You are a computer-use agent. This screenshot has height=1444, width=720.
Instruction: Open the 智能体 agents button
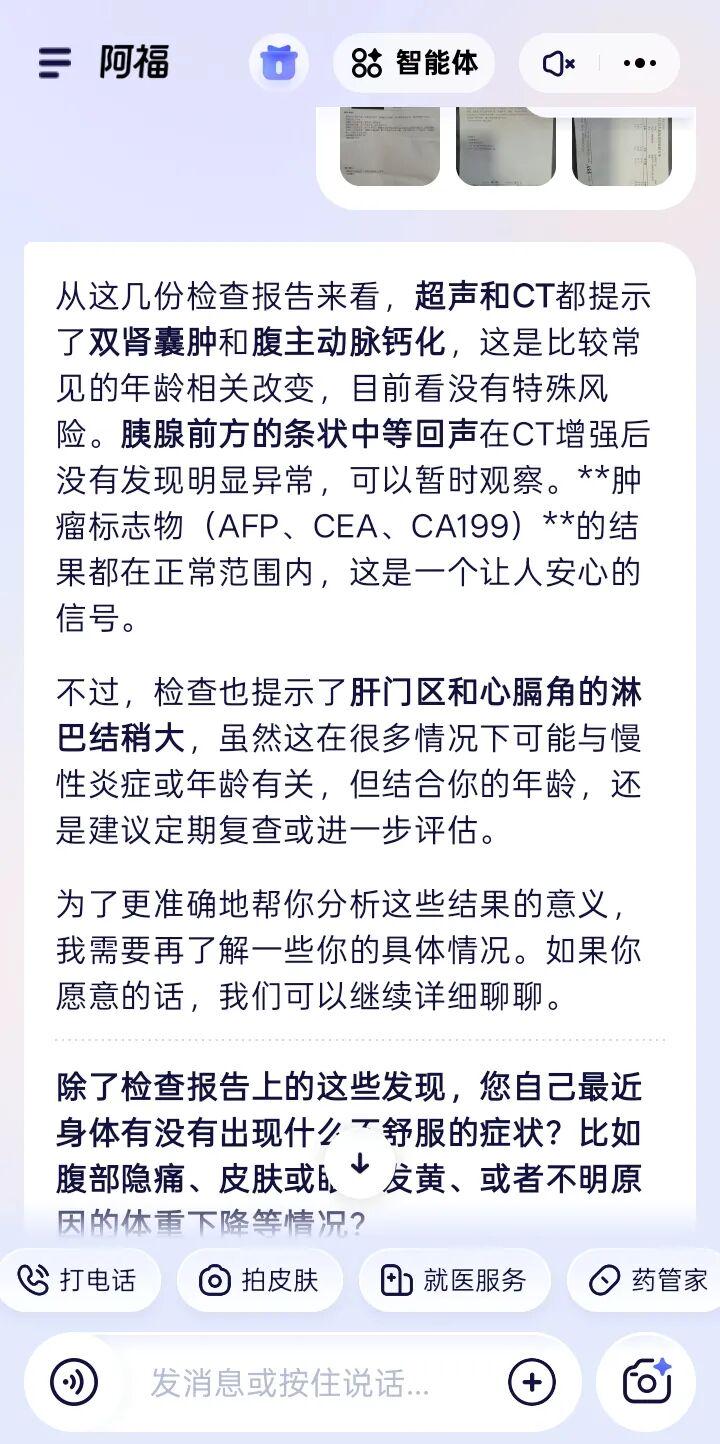click(x=414, y=63)
